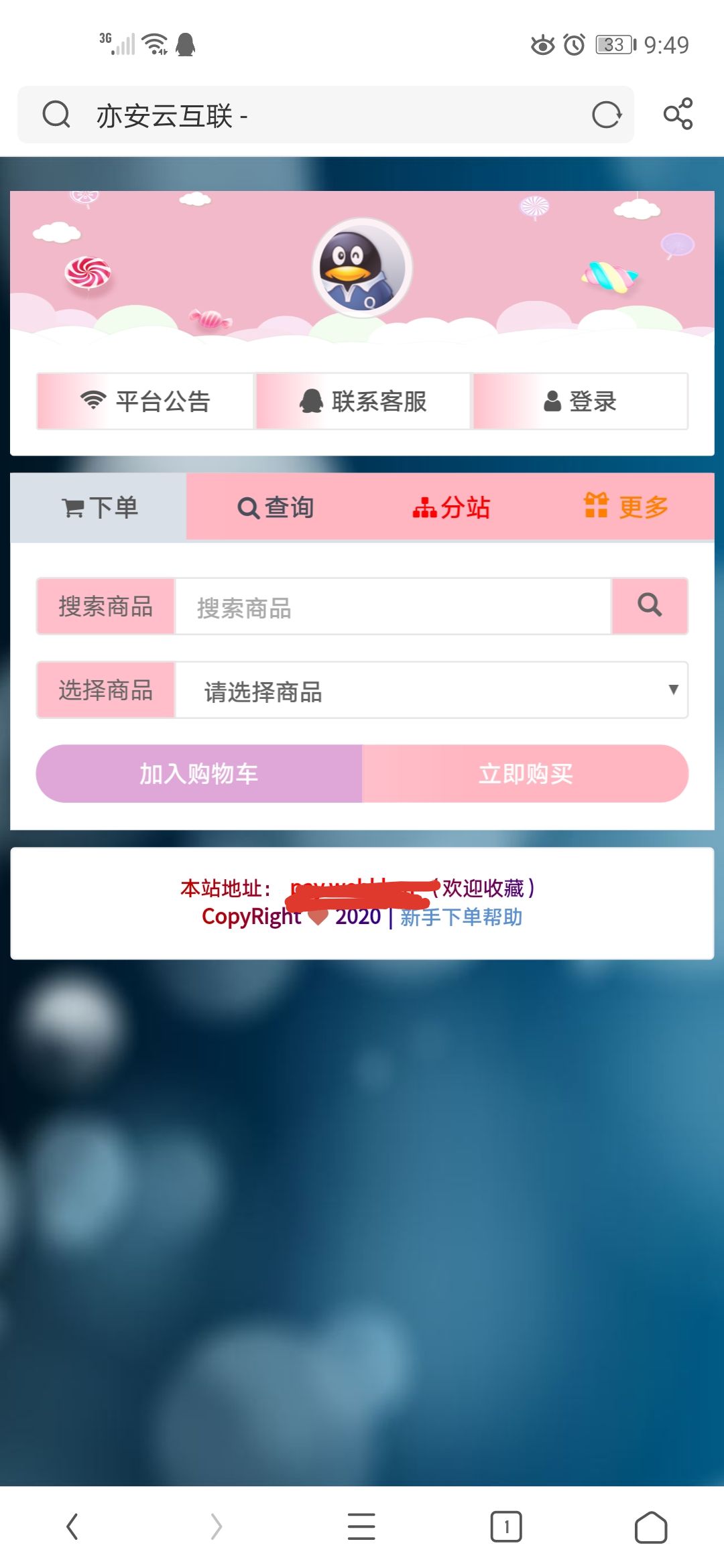Open 平台公告 announcements
Screen dimensions: 724x1568
point(145,401)
